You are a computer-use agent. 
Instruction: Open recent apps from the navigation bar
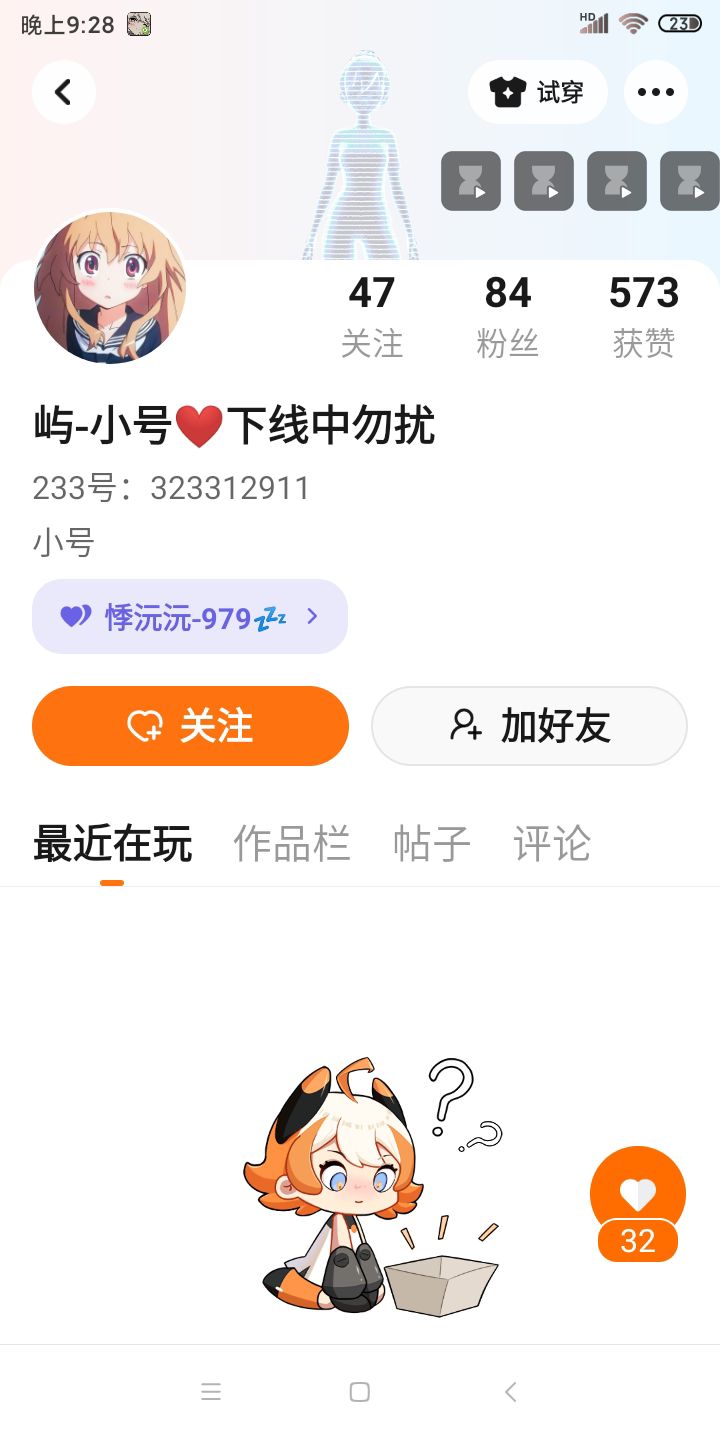211,1392
